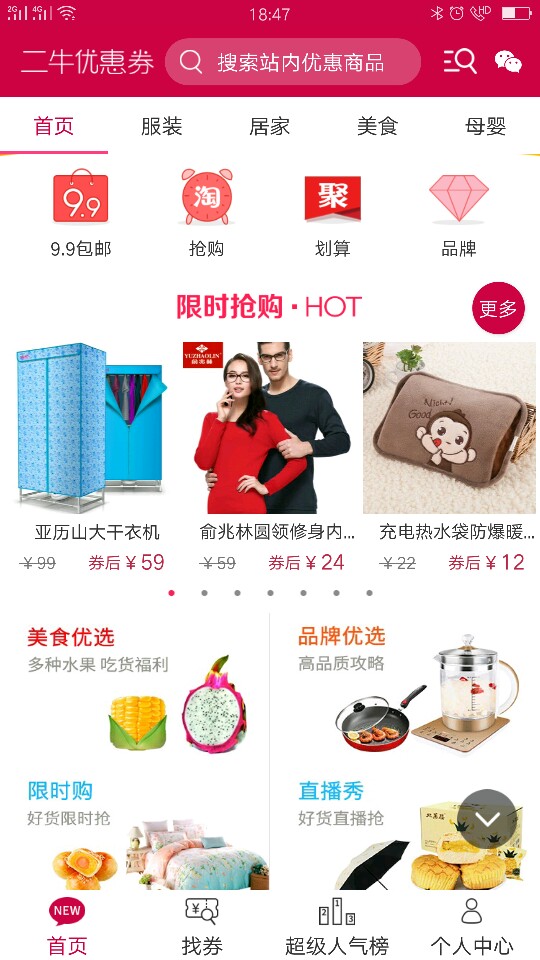Open the 俞兆林圆领修身内 product card
This screenshot has width=540, height=960.
click(271, 457)
